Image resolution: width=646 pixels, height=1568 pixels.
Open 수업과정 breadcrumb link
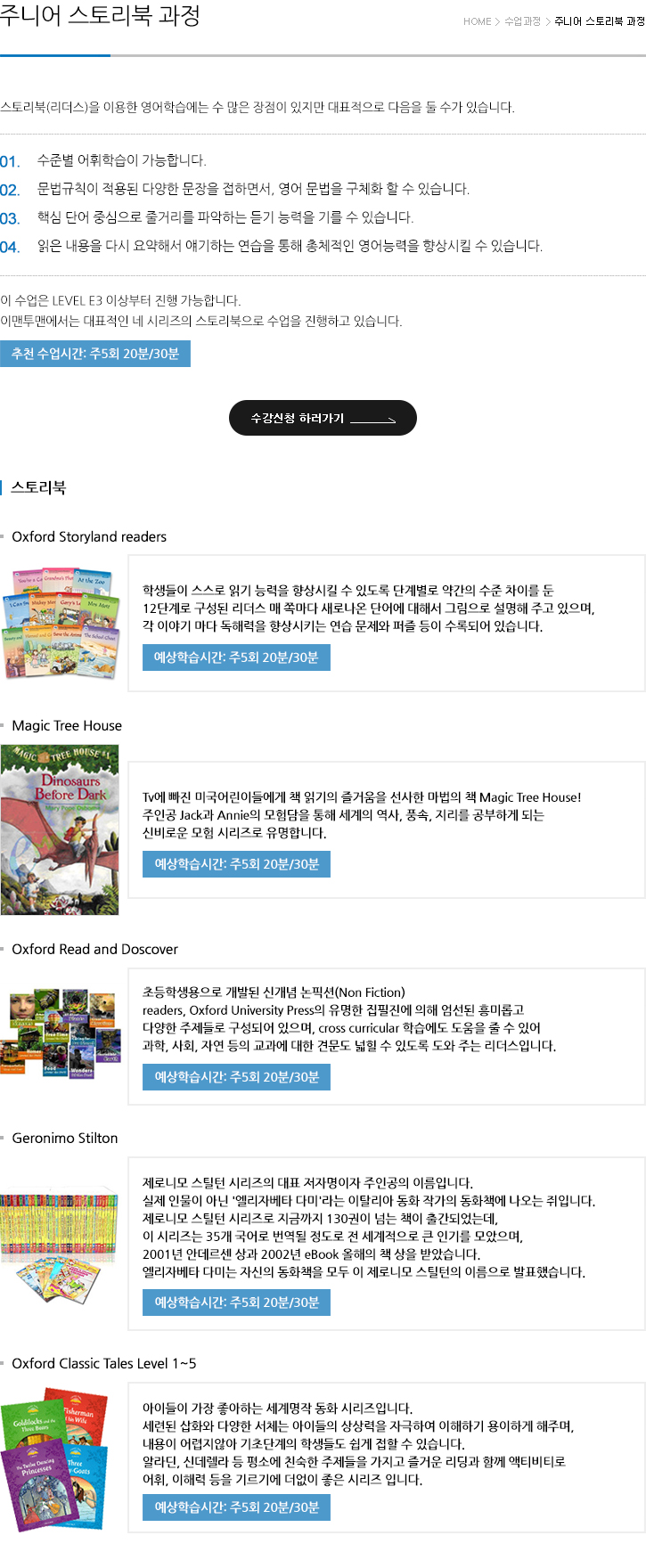click(522, 21)
